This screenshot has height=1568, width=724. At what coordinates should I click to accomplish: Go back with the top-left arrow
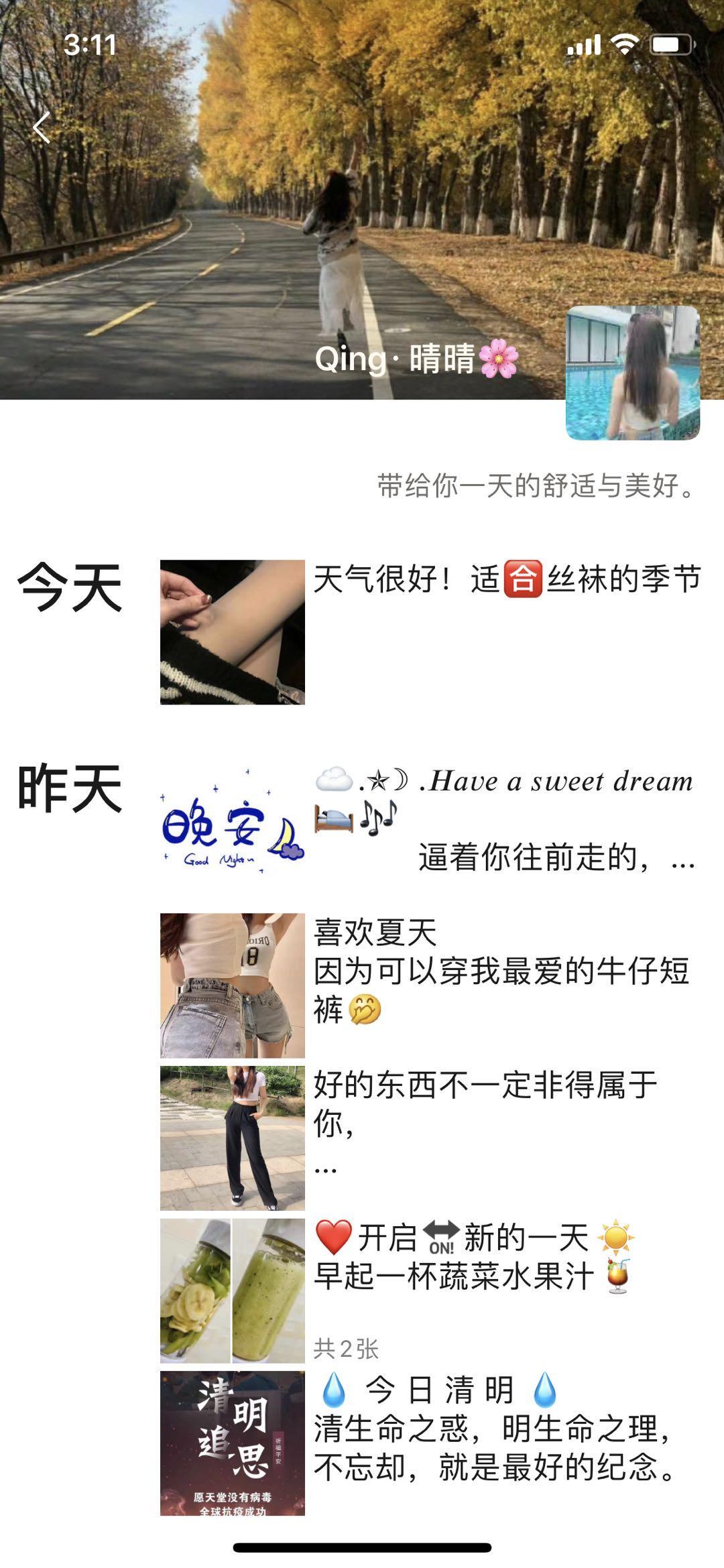(x=42, y=127)
